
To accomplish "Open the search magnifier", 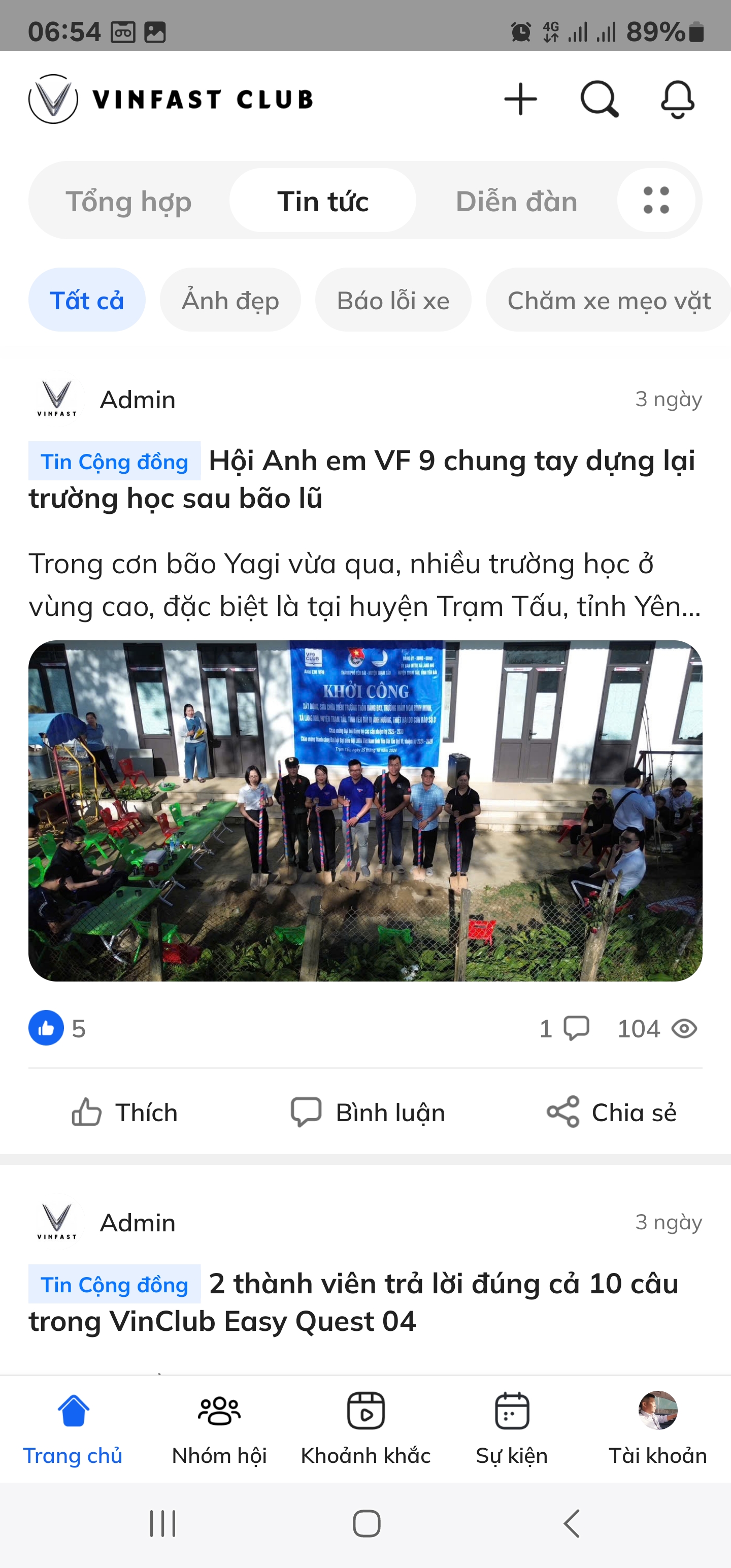I will click(x=599, y=99).
